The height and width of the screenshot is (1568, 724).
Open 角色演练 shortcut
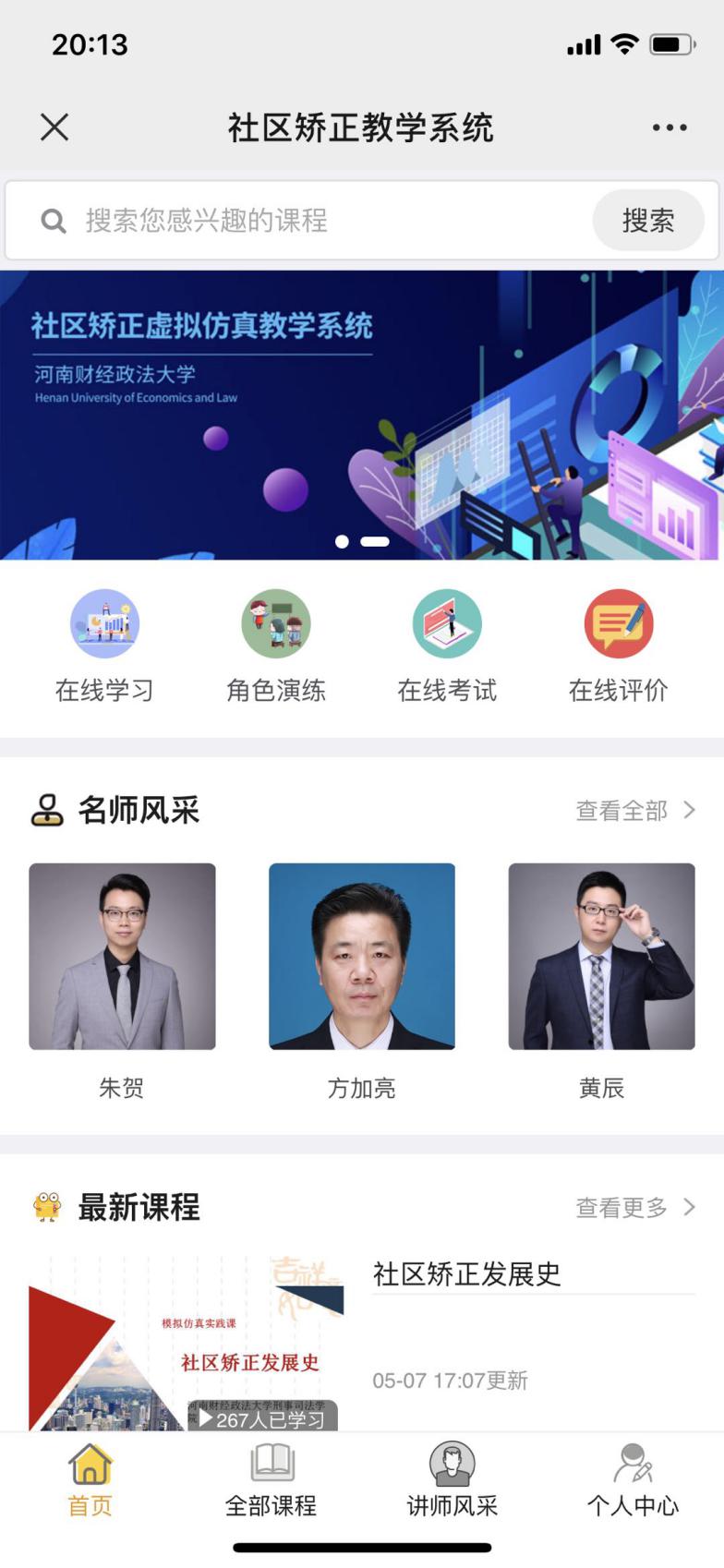[276, 645]
